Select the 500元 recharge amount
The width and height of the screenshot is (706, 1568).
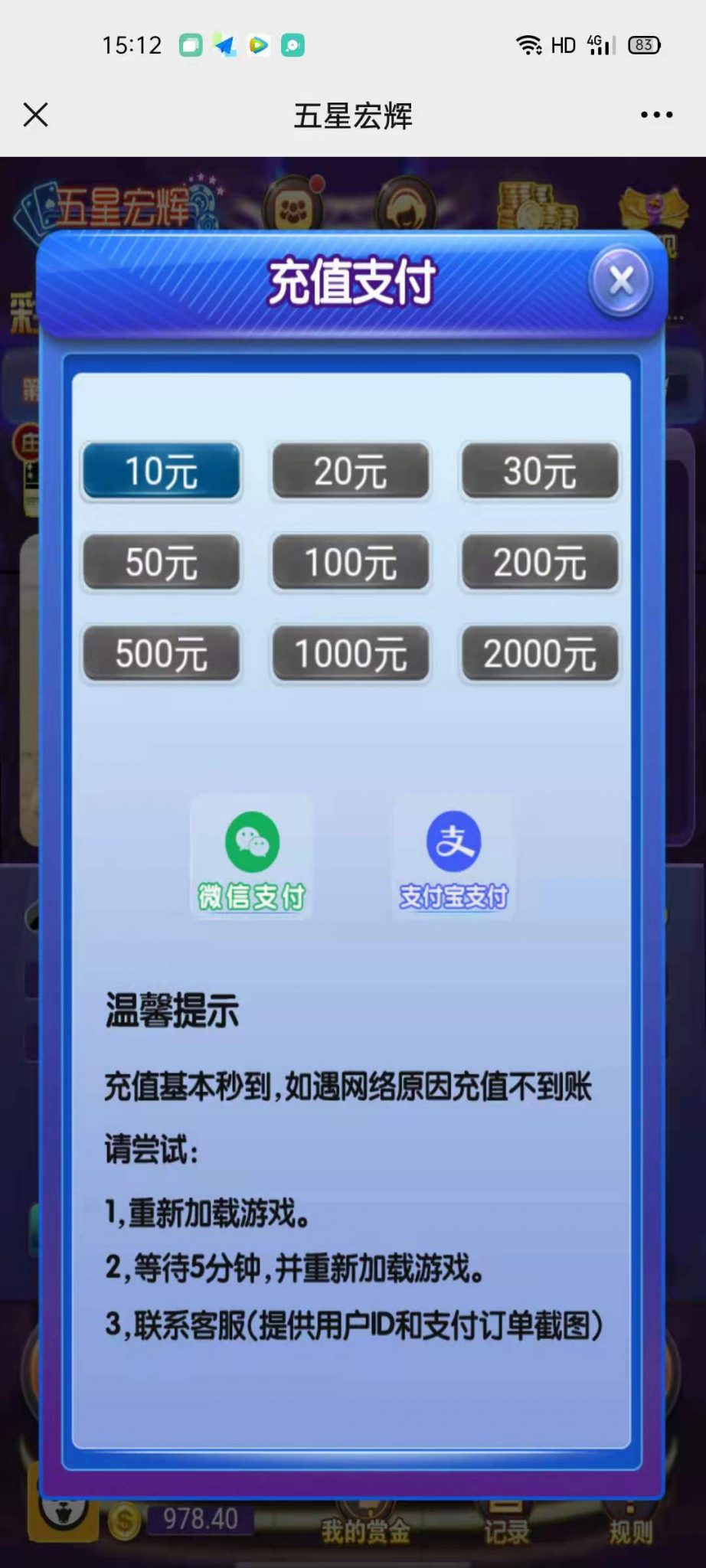click(162, 653)
